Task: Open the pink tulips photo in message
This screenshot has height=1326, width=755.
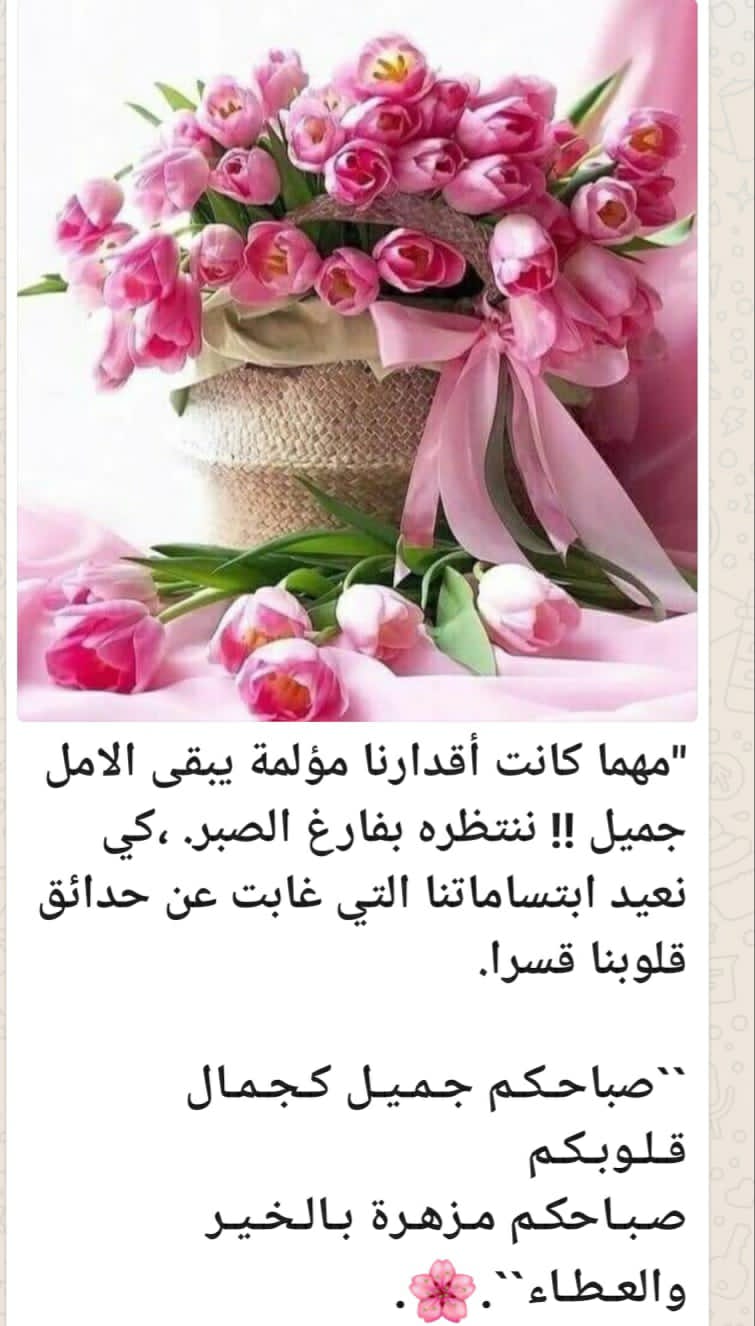Action: (x=357, y=360)
